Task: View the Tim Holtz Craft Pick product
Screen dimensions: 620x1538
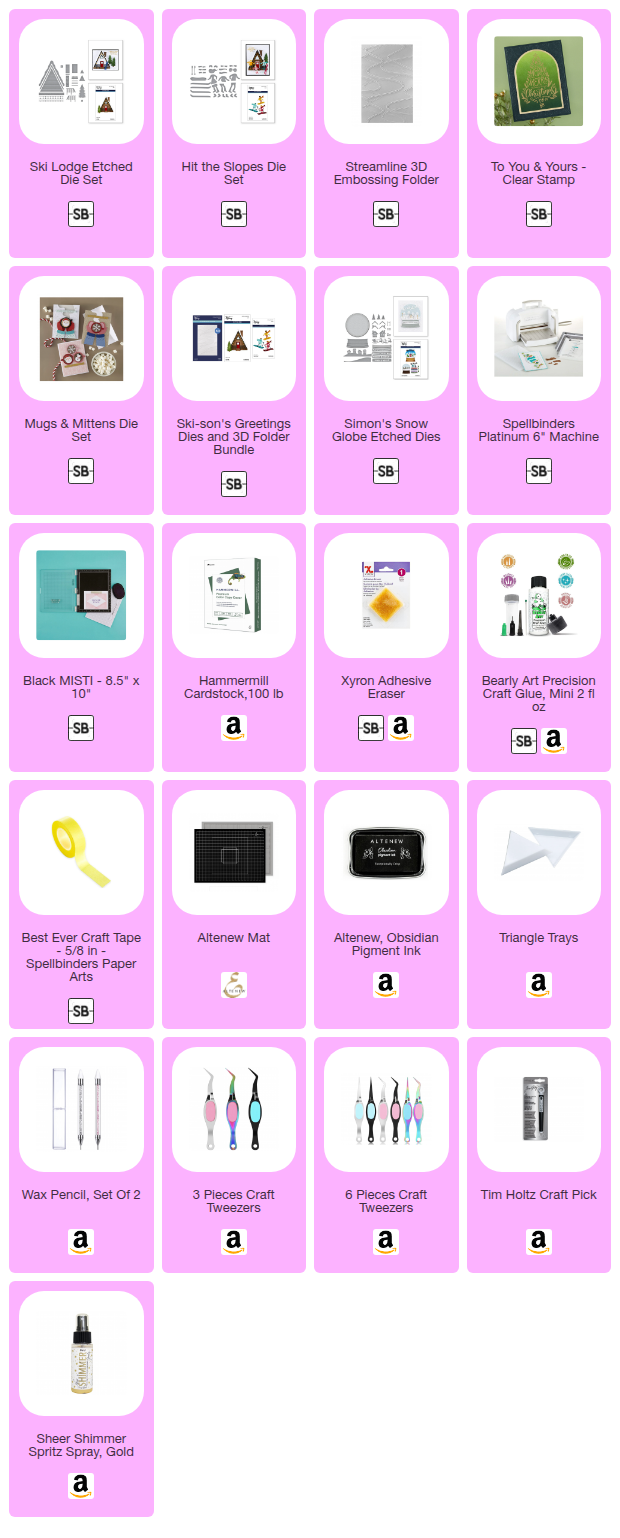Action: tap(539, 1109)
